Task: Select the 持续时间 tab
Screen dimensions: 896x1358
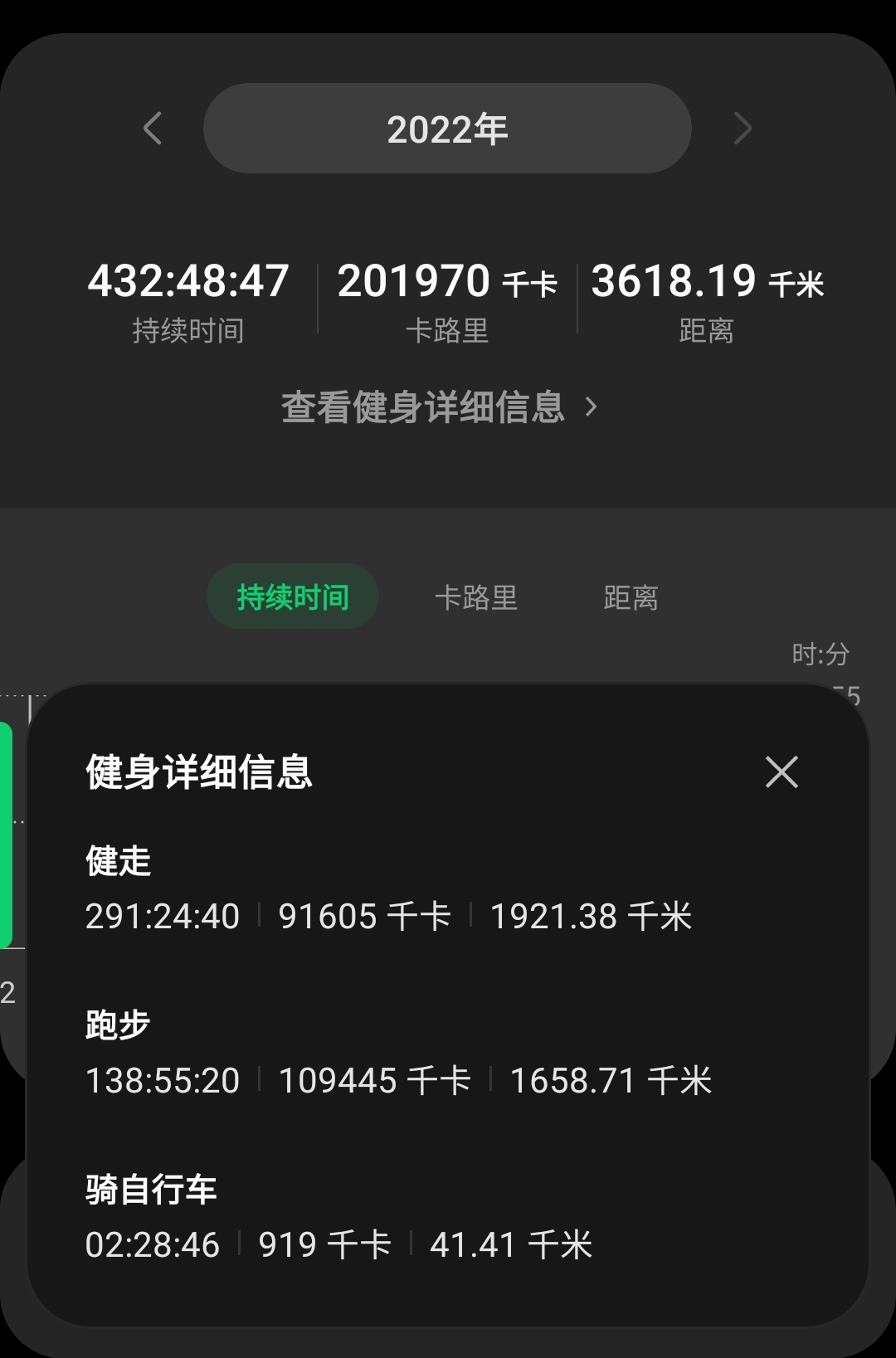Action: coord(293,596)
